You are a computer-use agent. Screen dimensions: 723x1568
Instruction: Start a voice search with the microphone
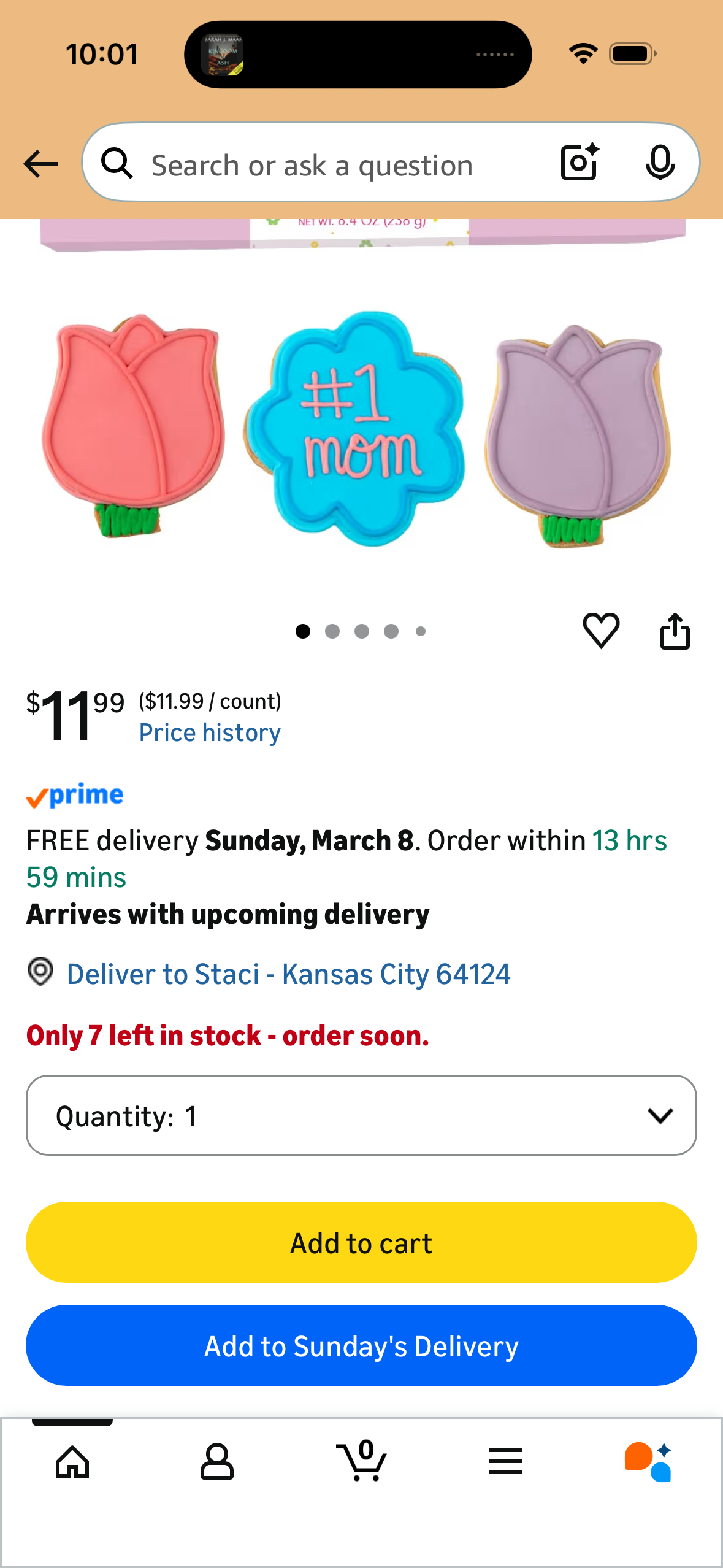(x=660, y=163)
